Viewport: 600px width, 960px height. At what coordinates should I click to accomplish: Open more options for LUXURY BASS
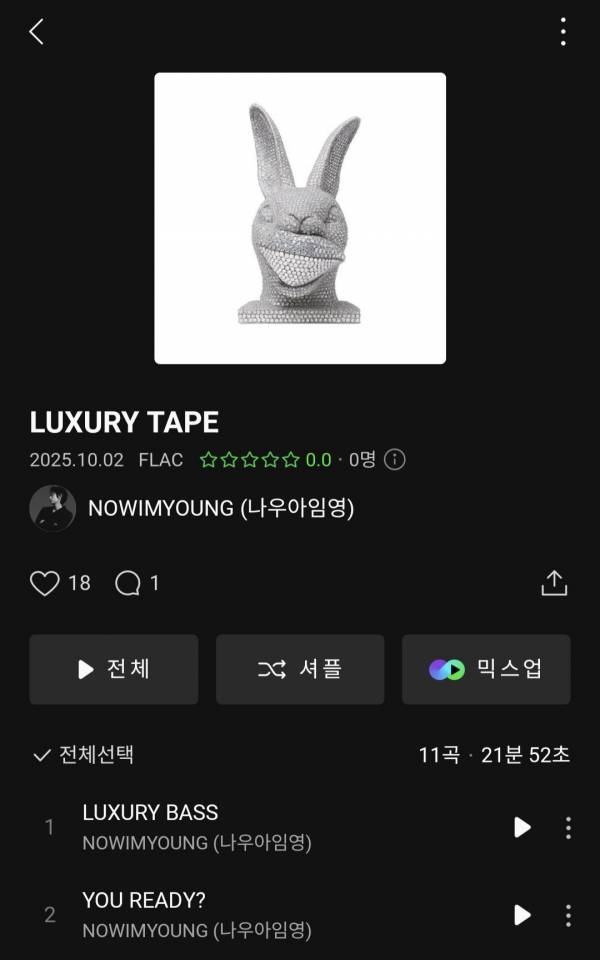[x=568, y=827]
